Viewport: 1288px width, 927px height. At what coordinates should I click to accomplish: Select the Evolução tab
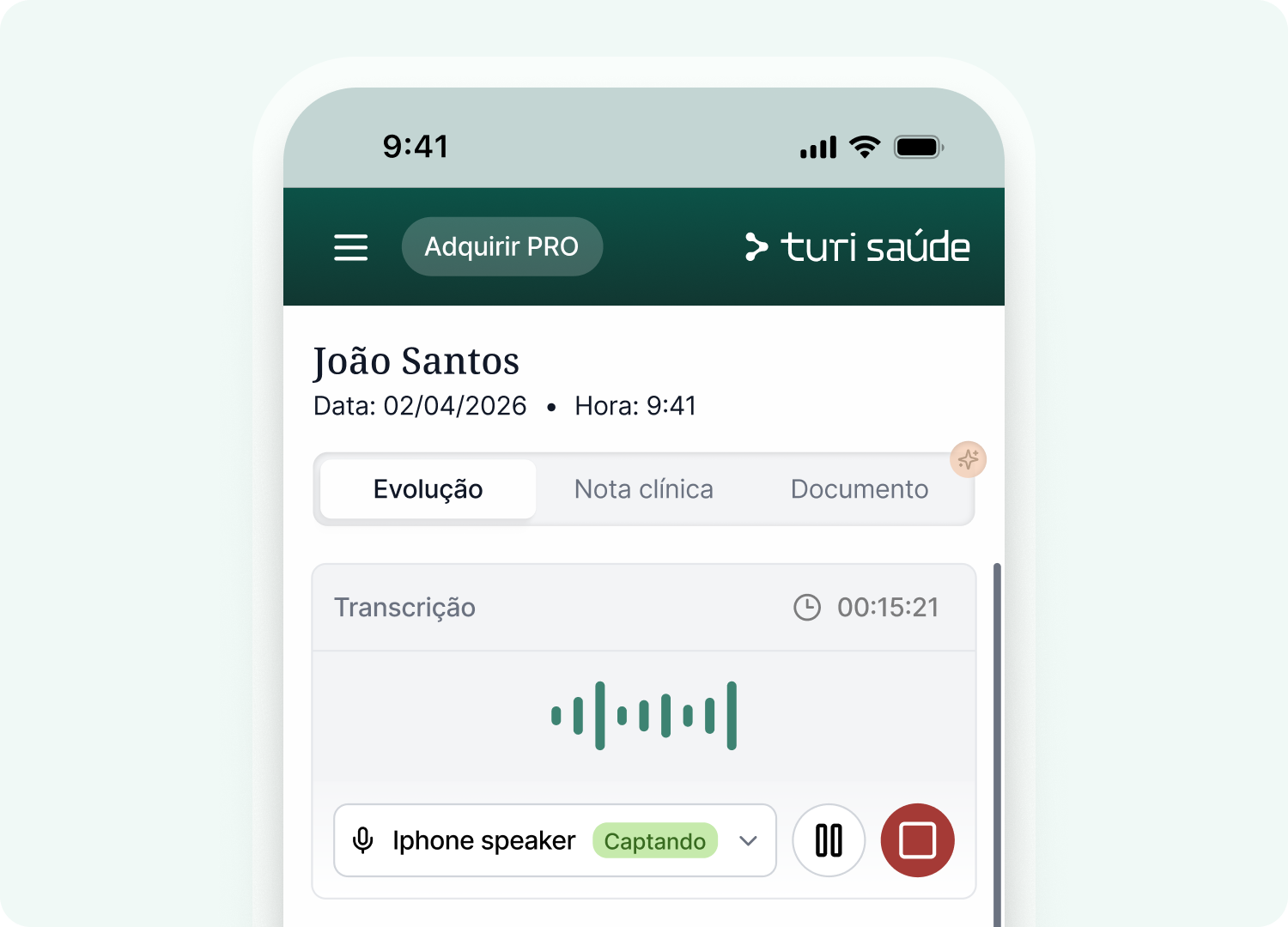[x=428, y=489]
